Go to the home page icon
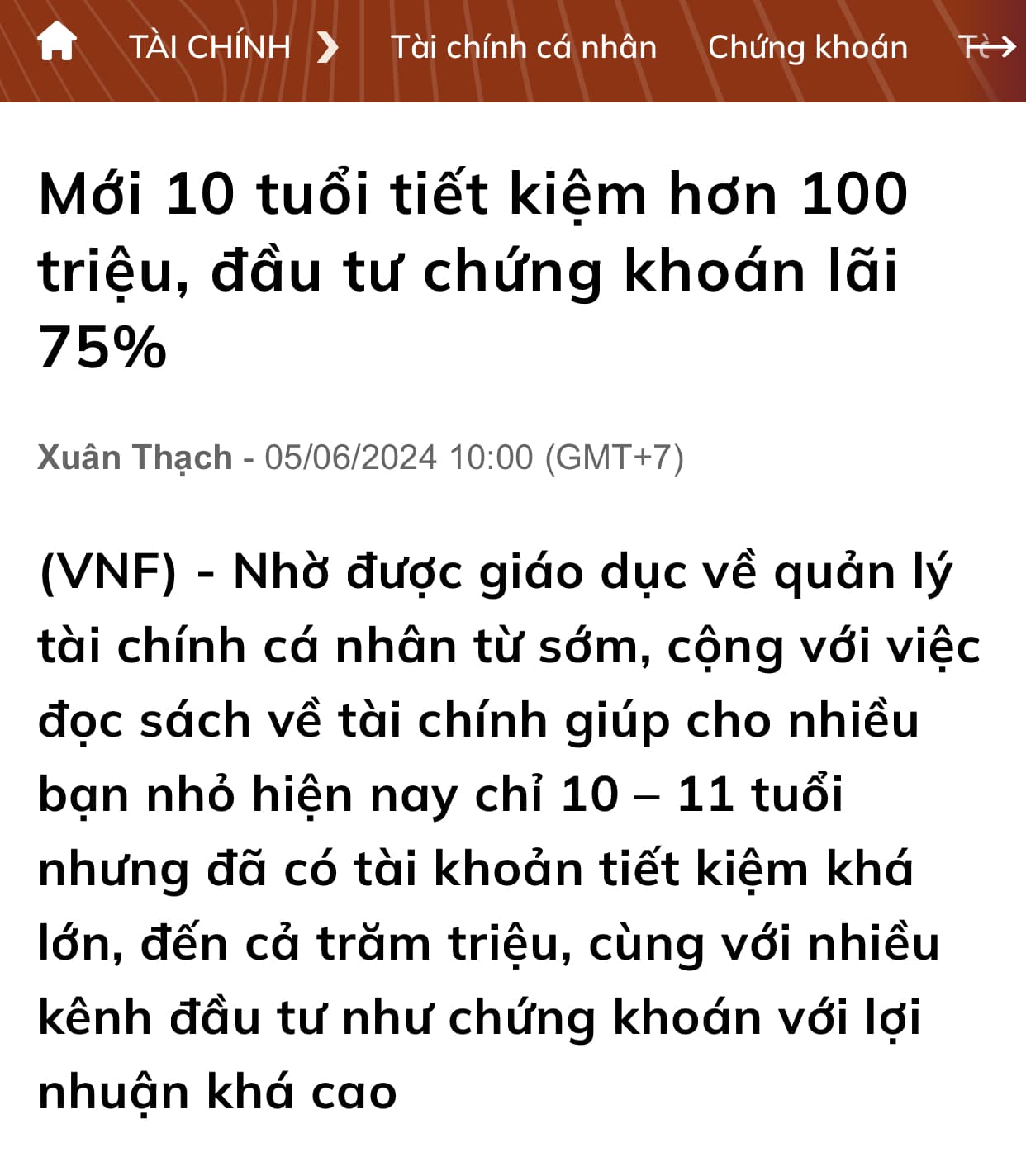The width and height of the screenshot is (1026, 1176). (56, 43)
